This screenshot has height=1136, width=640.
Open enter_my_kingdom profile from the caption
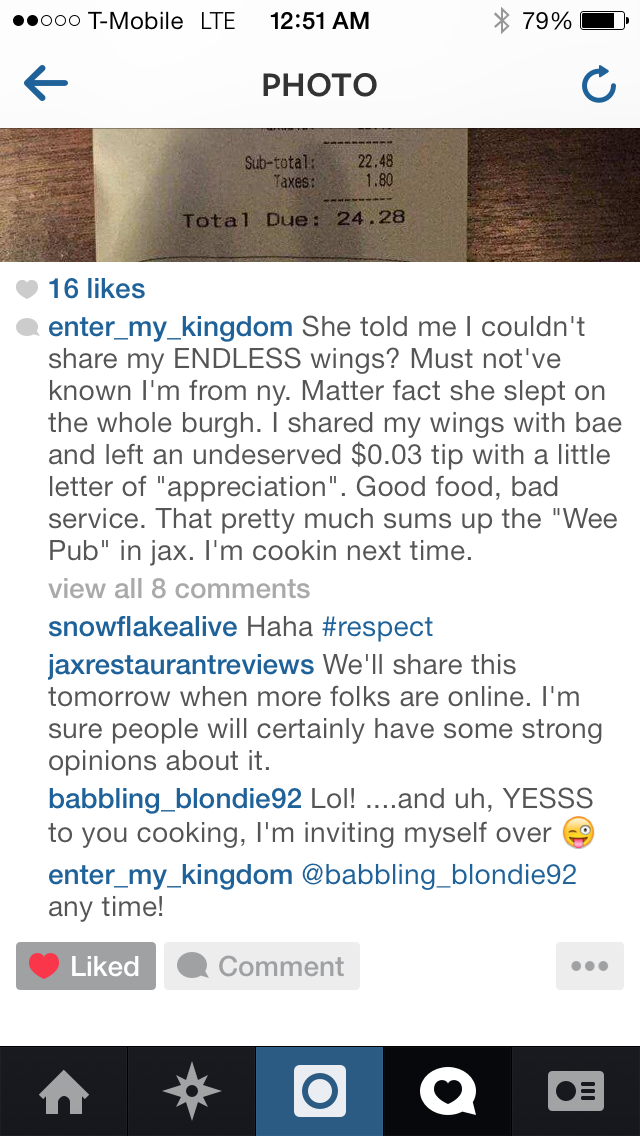tap(170, 327)
